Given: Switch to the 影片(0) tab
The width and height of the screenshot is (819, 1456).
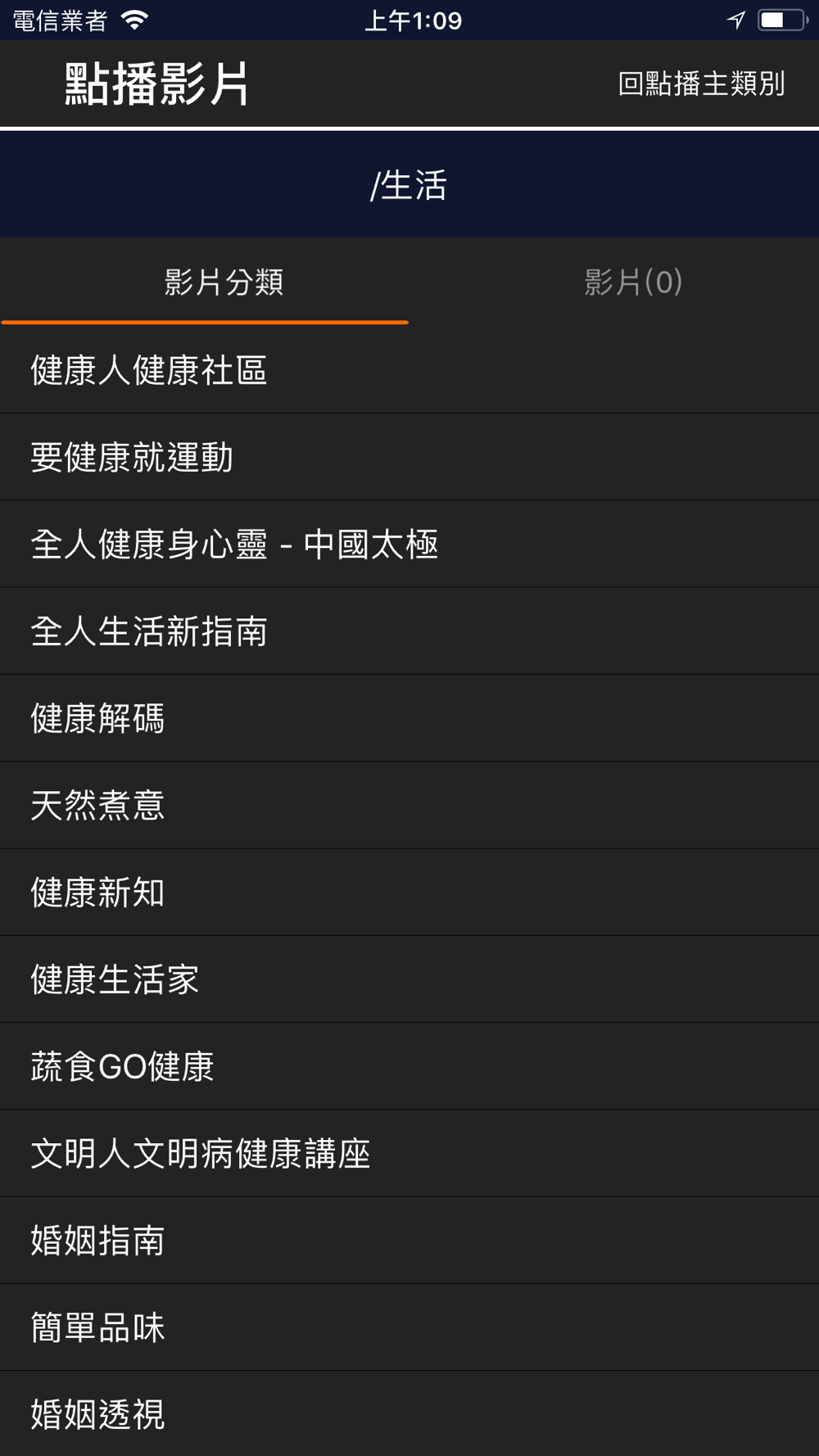Looking at the screenshot, I should tap(633, 283).
